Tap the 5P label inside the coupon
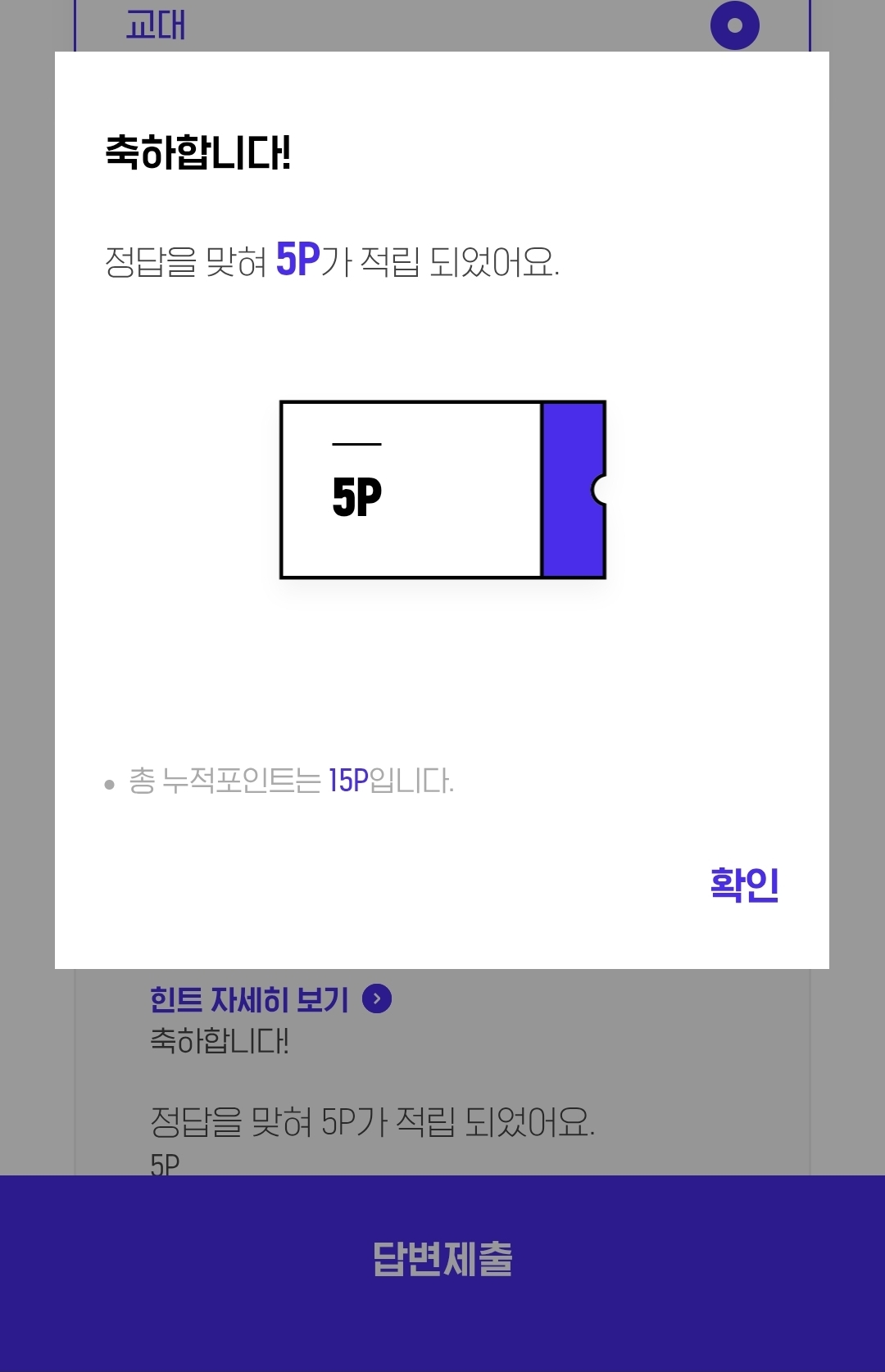The height and width of the screenshot is (1372, 885). point(359,495)
